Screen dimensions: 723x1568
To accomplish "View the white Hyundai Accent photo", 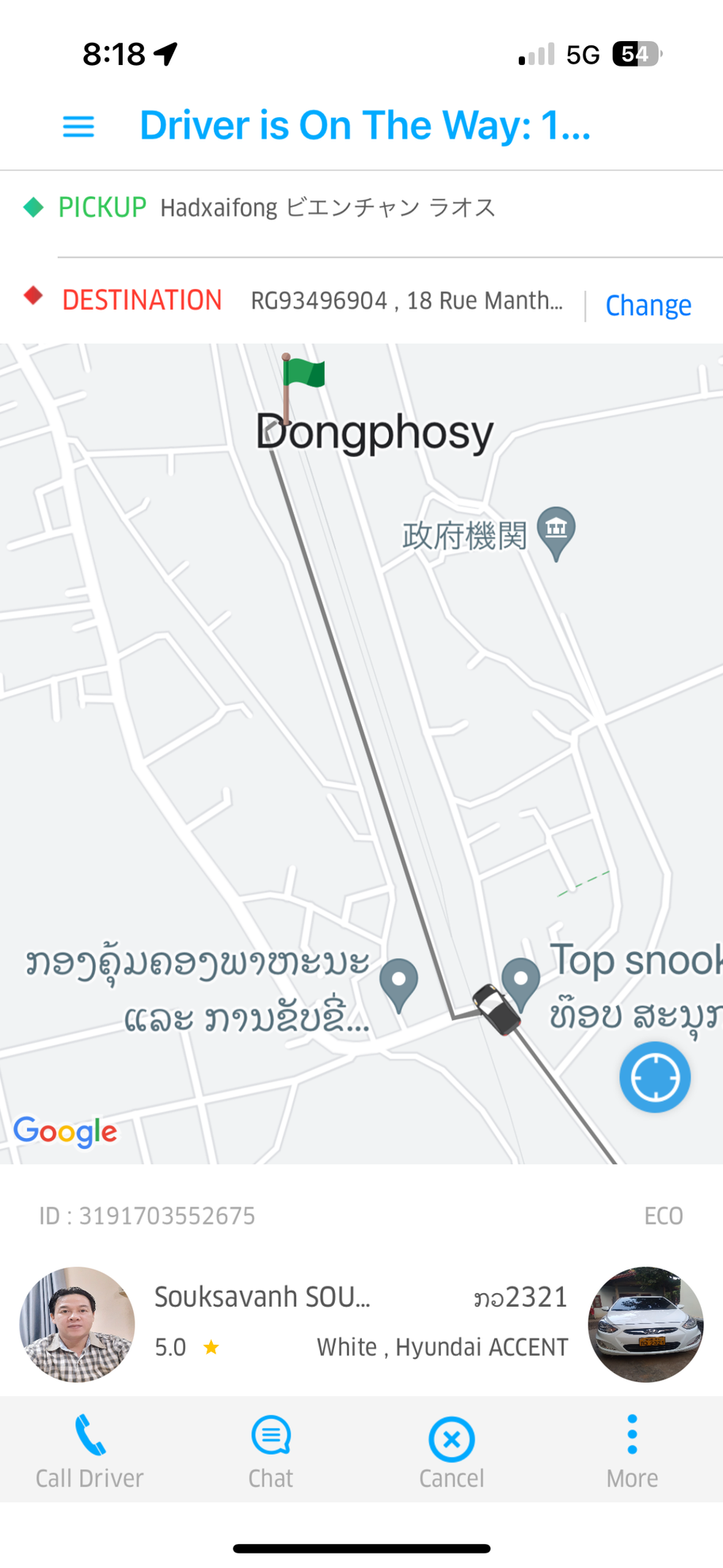I will [645, 1324].
